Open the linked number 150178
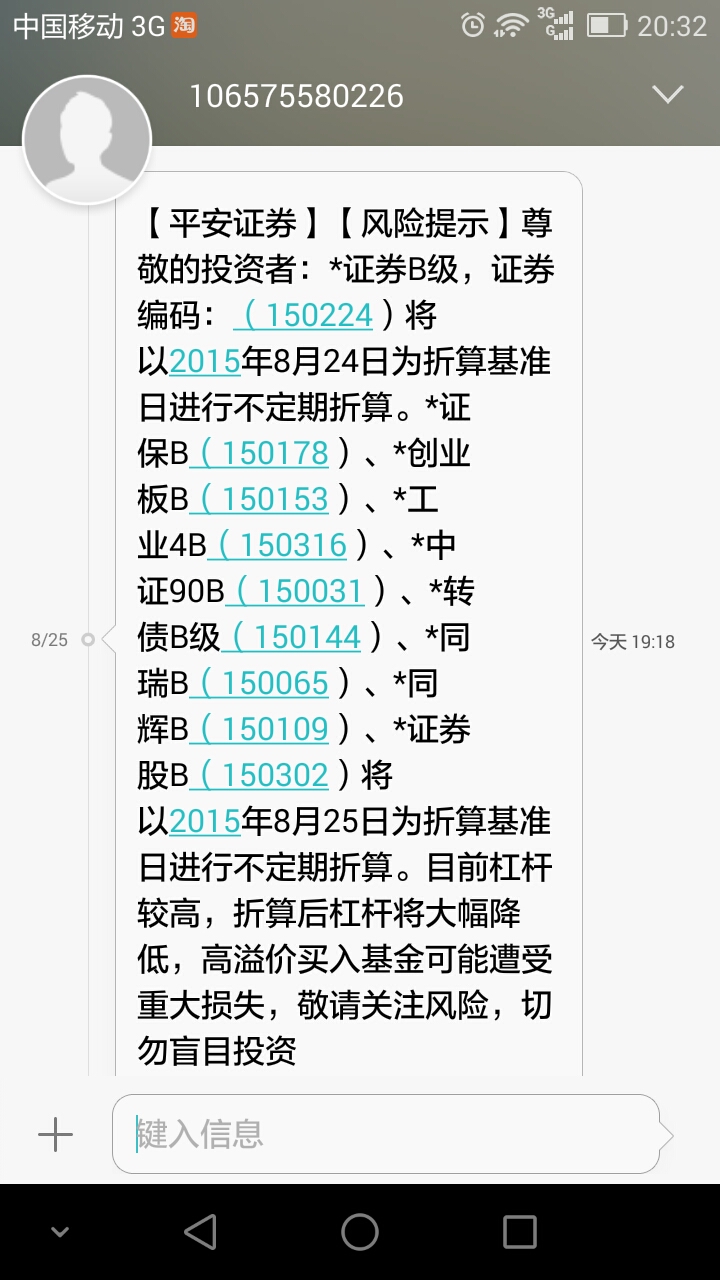The image size is (720, 1280). coord(274,454)
